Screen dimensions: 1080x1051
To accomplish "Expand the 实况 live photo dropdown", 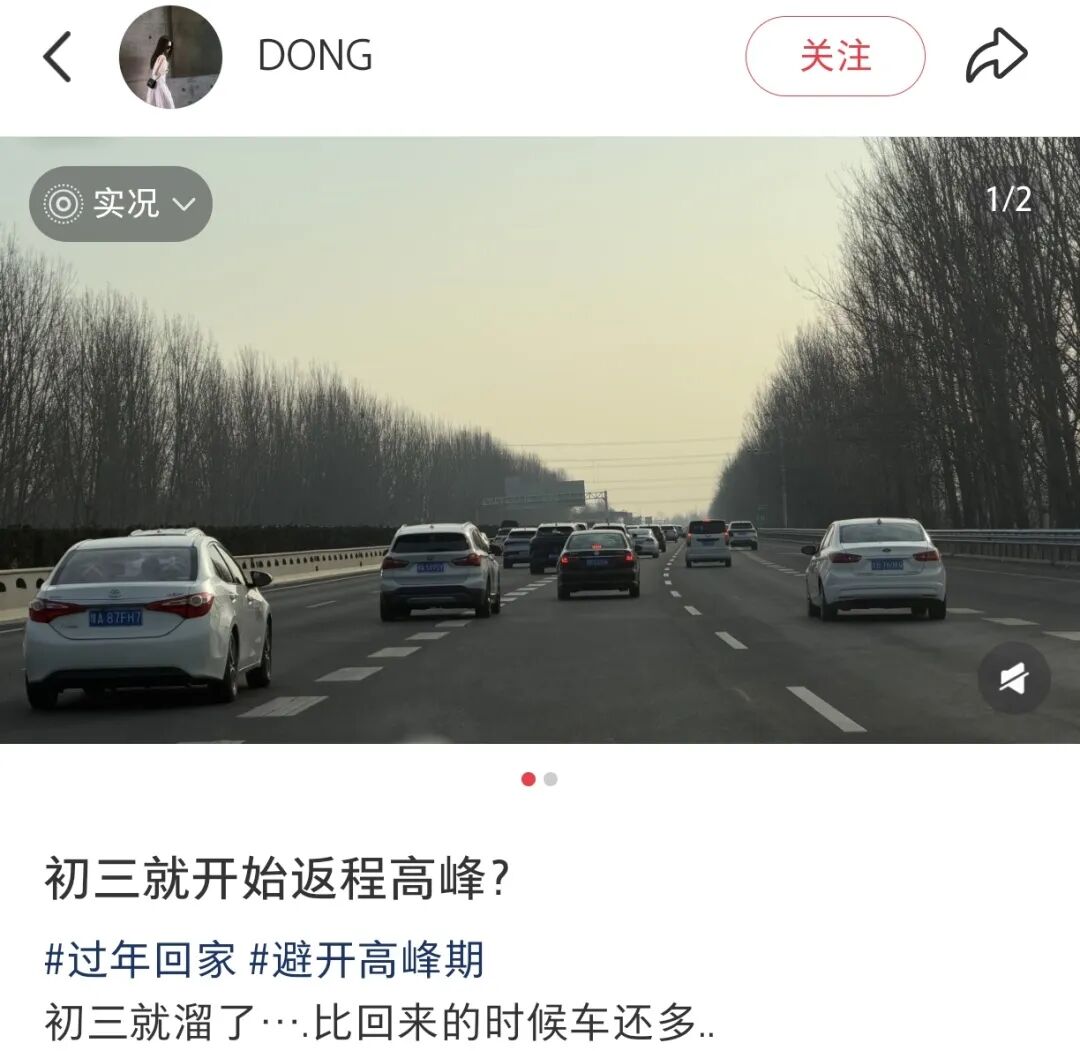I will click(x=121, y=204).
